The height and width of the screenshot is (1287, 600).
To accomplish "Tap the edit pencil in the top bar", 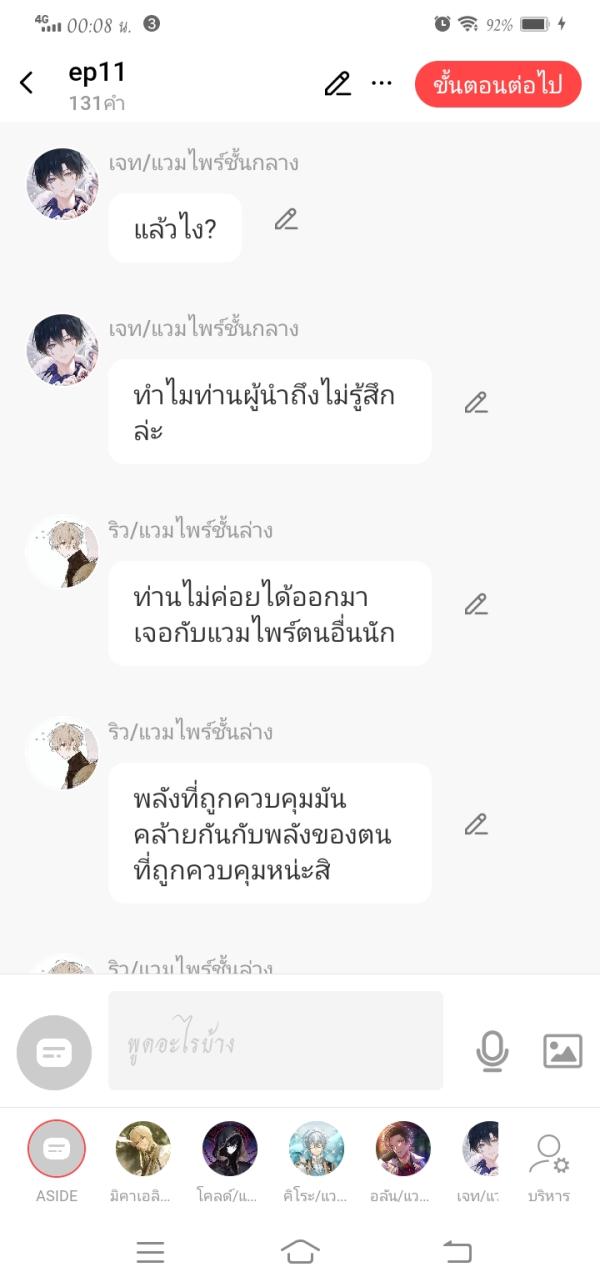I will tap(338, 84).
